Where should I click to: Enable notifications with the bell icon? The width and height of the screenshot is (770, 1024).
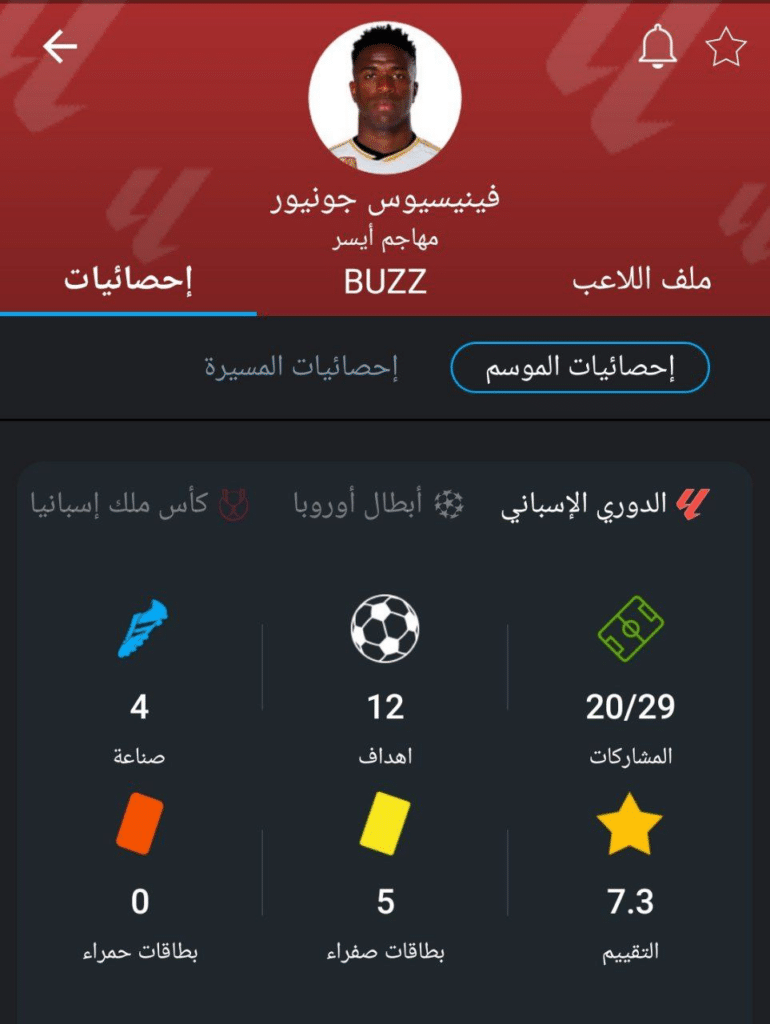[658, 46]
